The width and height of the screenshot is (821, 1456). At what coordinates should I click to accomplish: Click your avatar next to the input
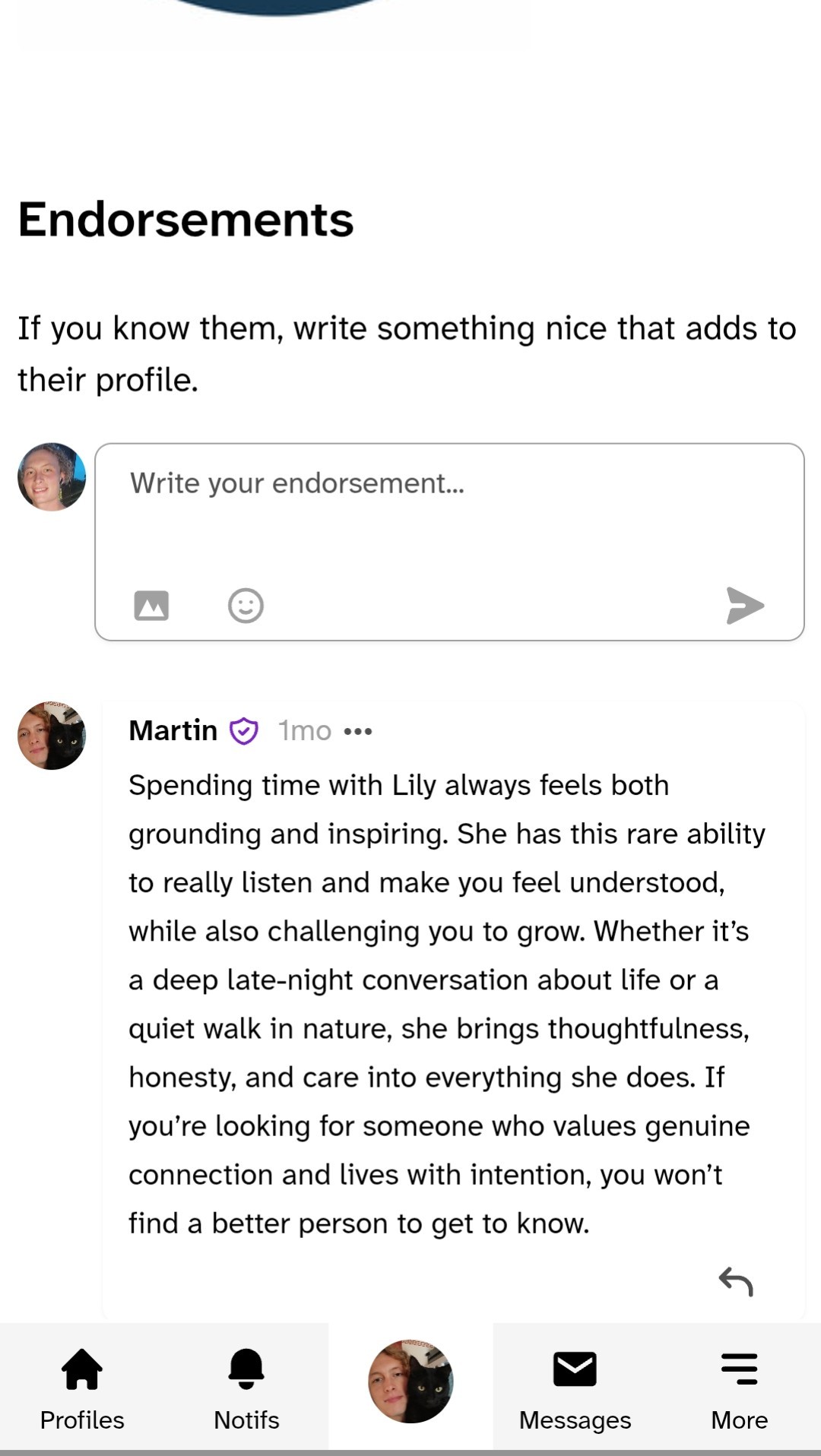51,477
